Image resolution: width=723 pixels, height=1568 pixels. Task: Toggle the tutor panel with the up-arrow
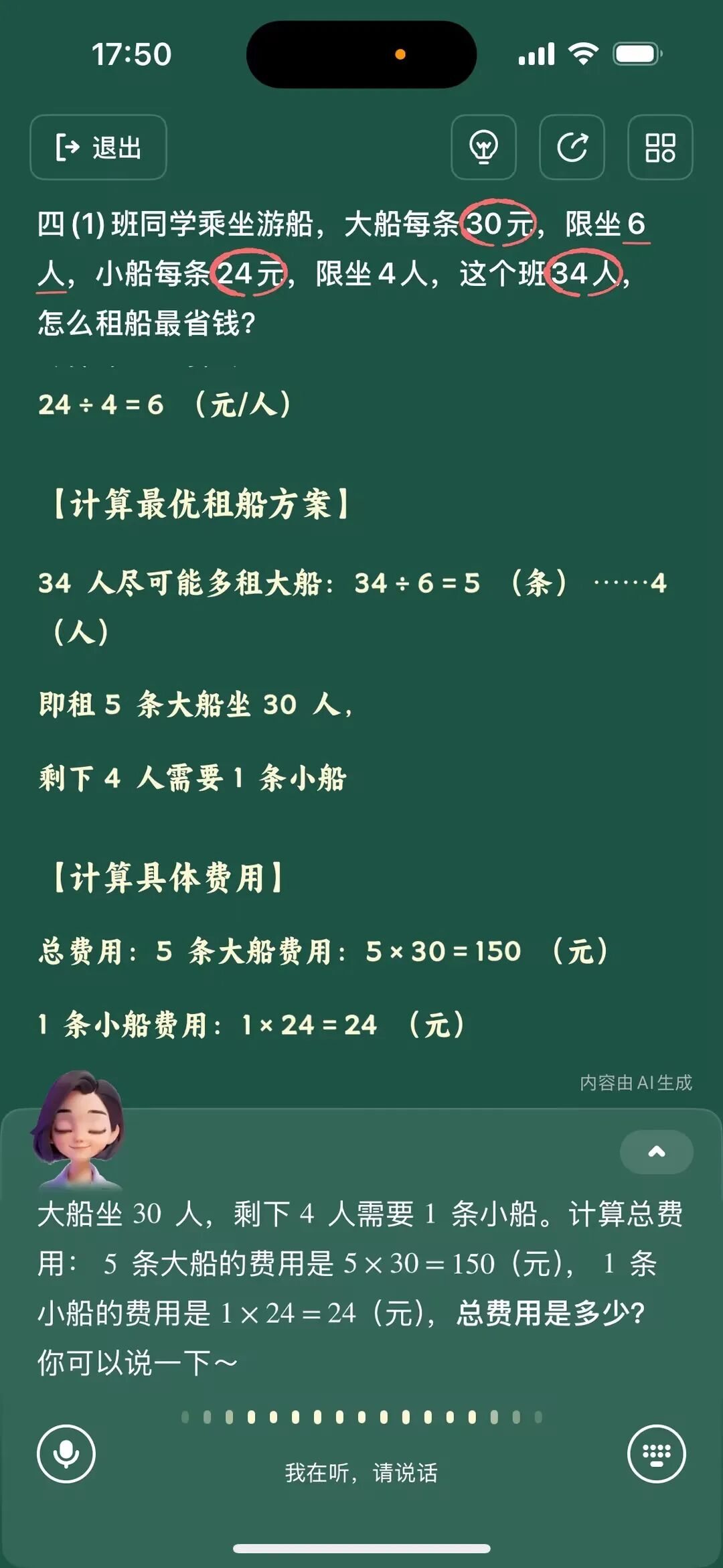click(656, 1152)
